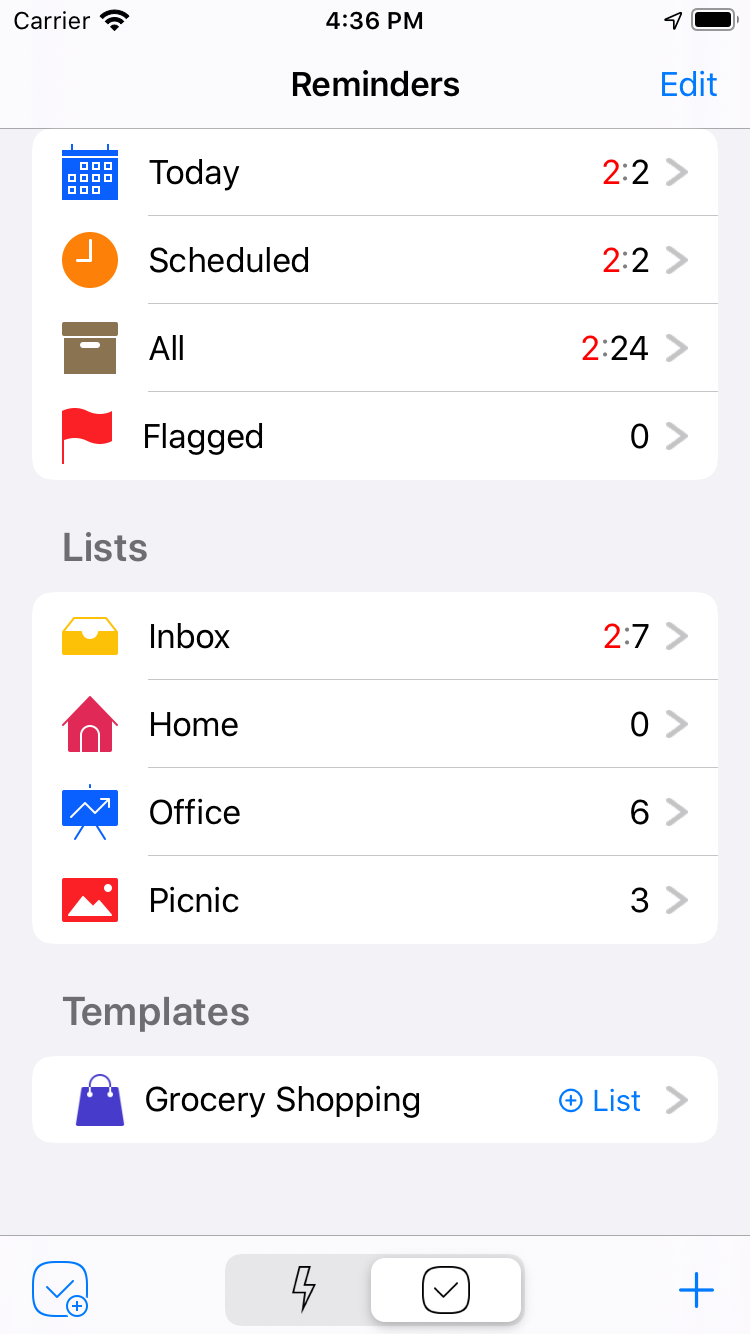Open the Scheduled reminders list
The image size is (750, 1334).
click(375, 261)
